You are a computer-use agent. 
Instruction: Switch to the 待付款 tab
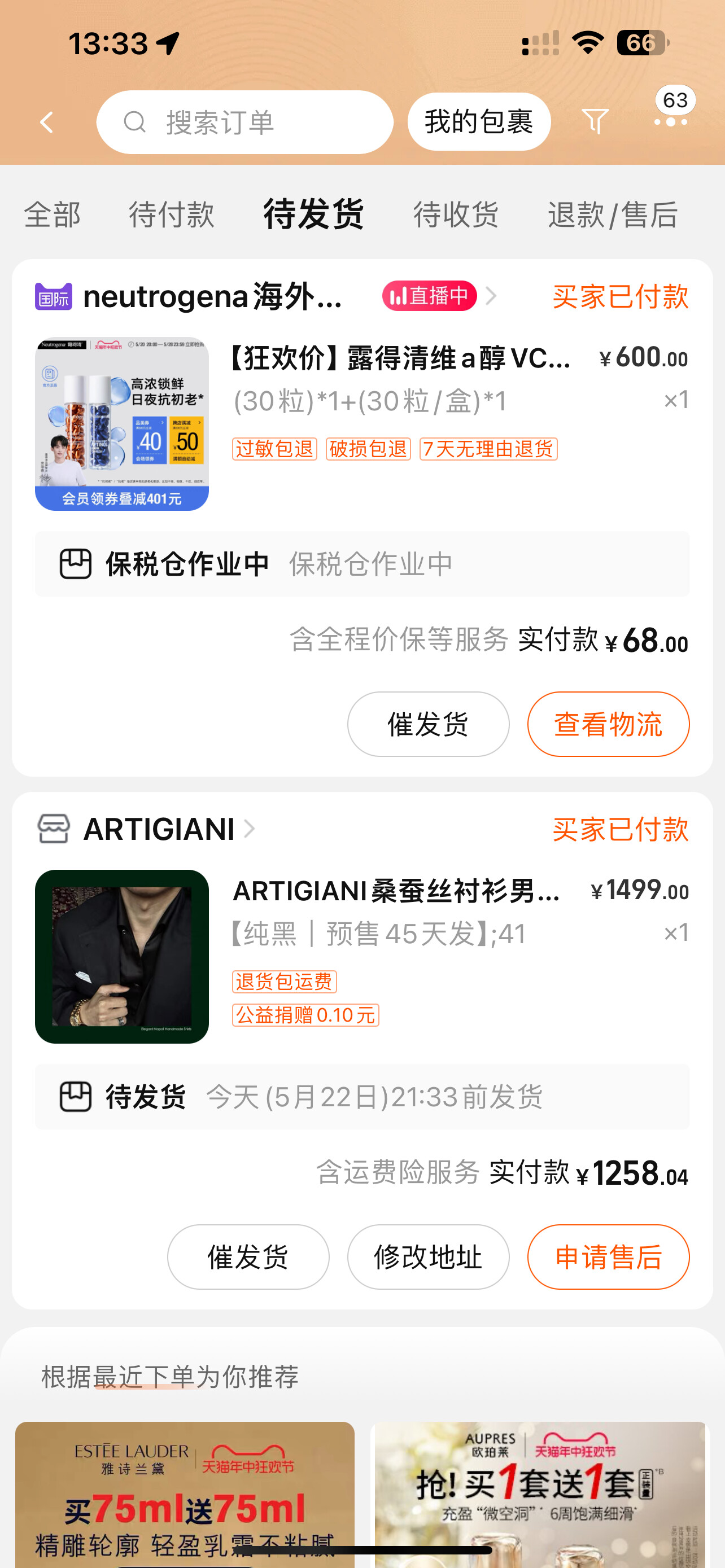click(x=172, y=214)
